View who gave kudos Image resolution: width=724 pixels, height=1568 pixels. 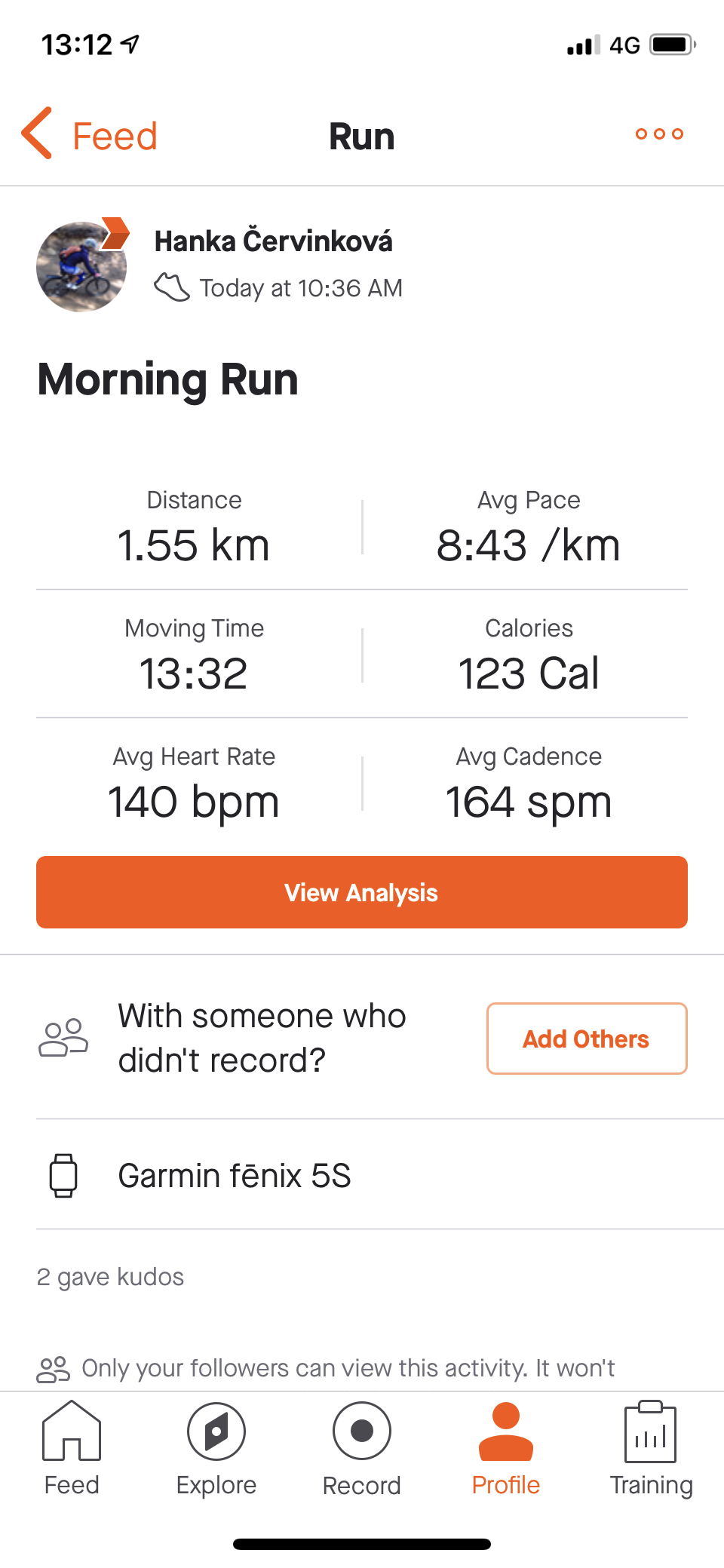[111, 1277]
